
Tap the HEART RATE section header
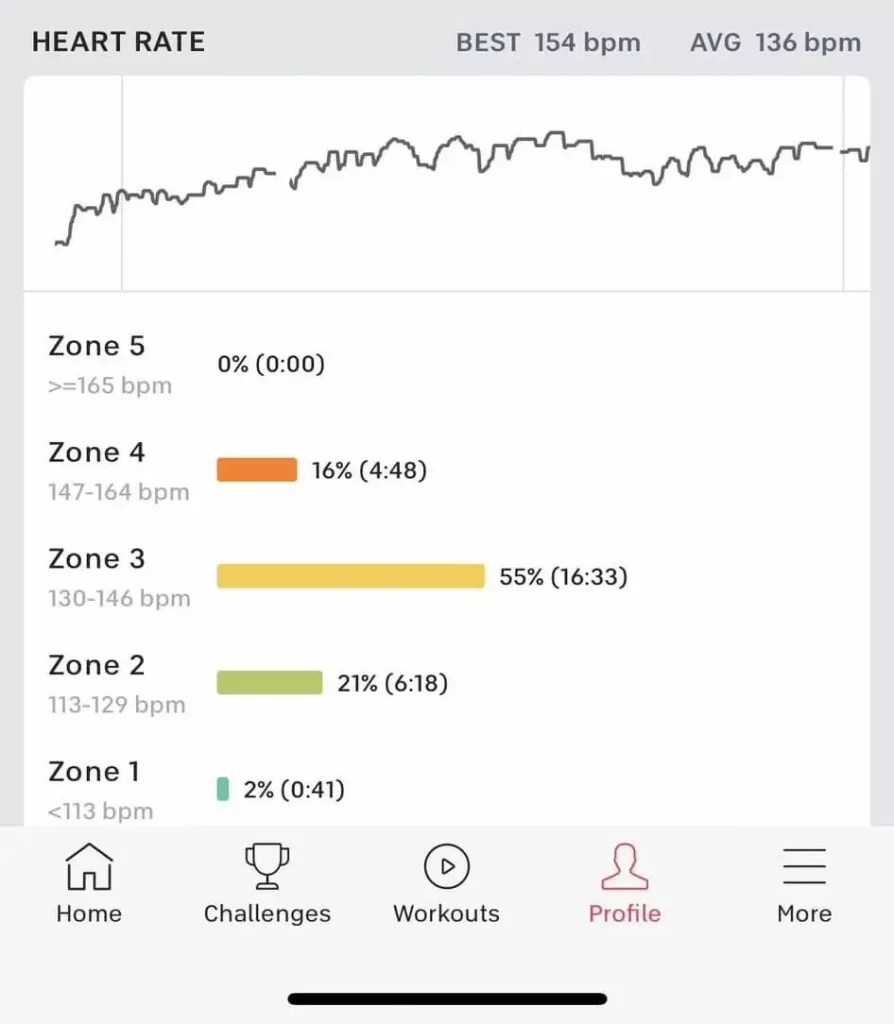click(x=118, y=42)
